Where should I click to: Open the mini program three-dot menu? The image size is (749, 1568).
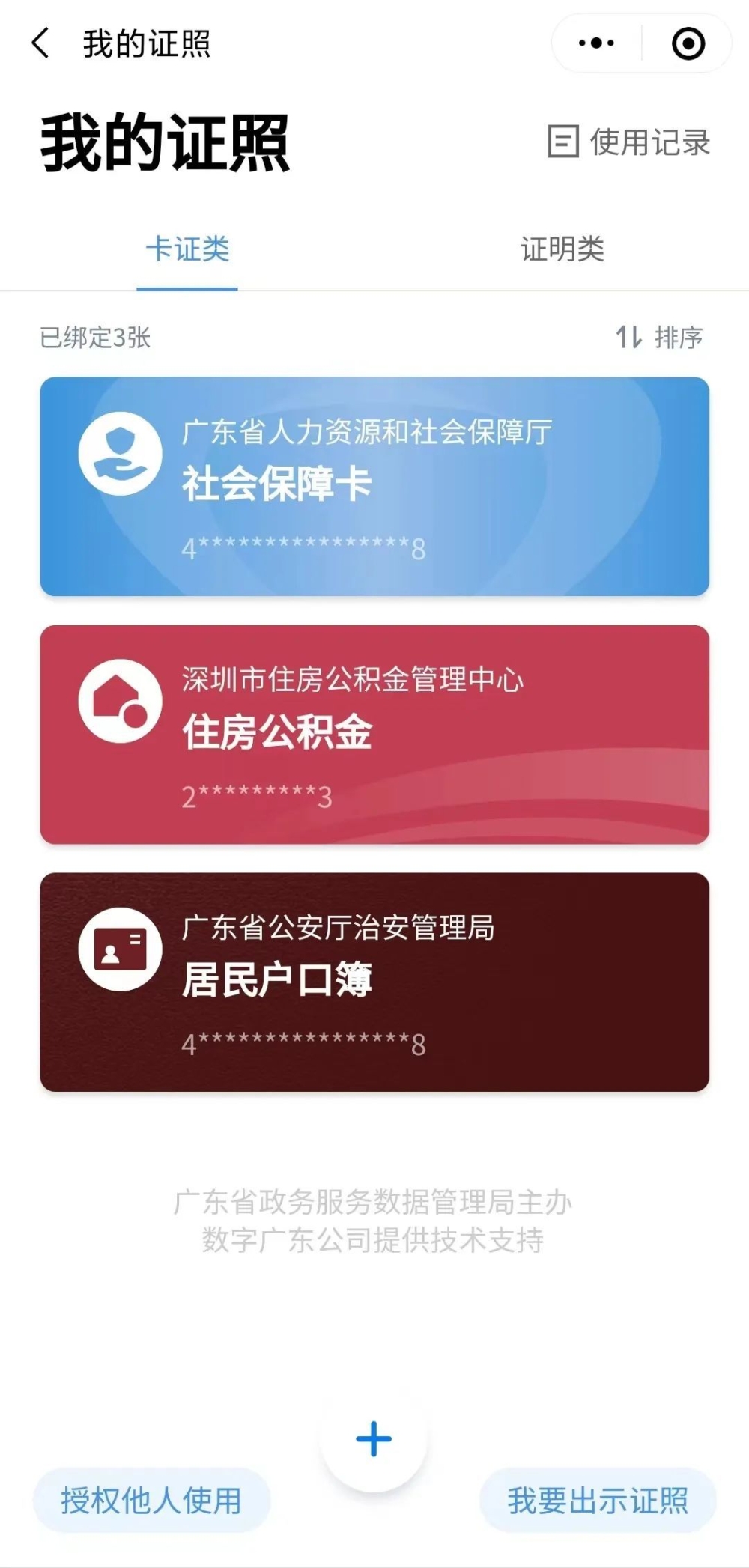[596, 43]
